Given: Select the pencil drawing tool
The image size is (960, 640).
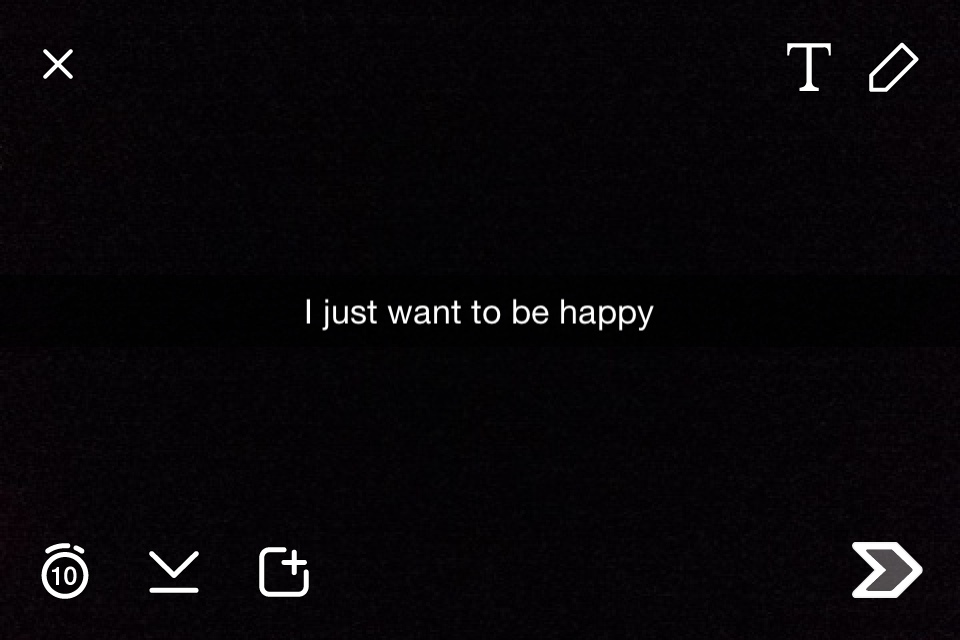Looking at the screenshot, I should click(892, 68).
